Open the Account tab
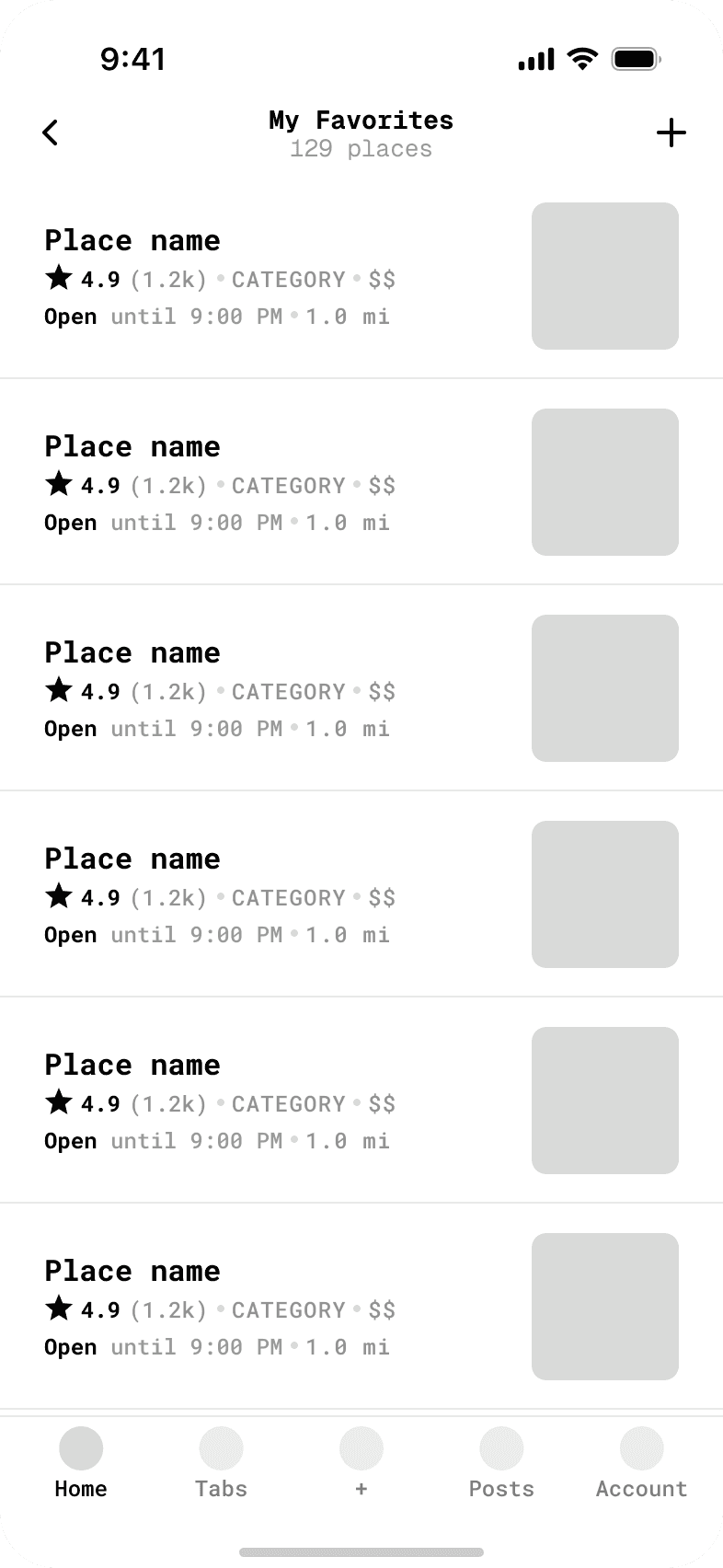Screen dimensions: 723x1568 pos(641,1463)
